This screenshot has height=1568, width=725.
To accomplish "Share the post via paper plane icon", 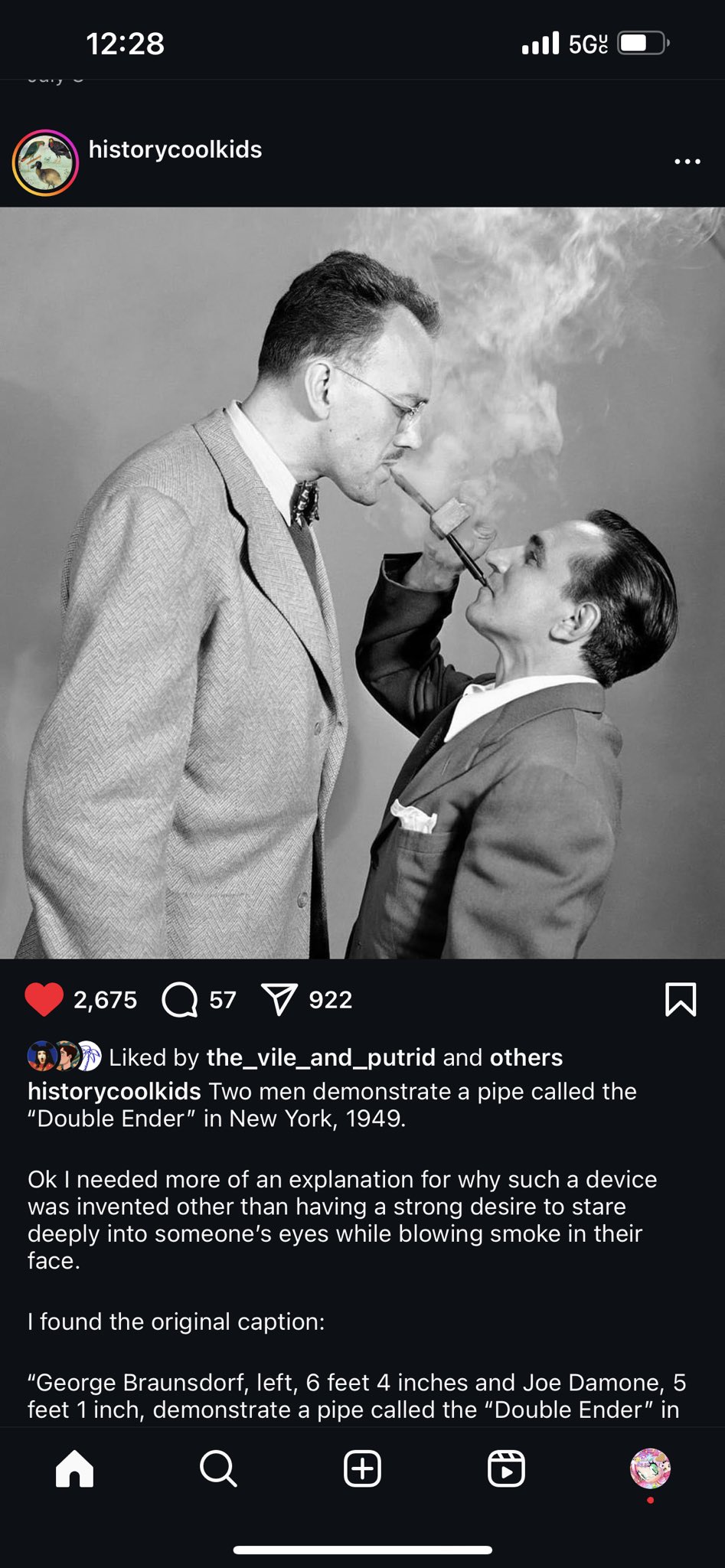I will coord(279,999).
